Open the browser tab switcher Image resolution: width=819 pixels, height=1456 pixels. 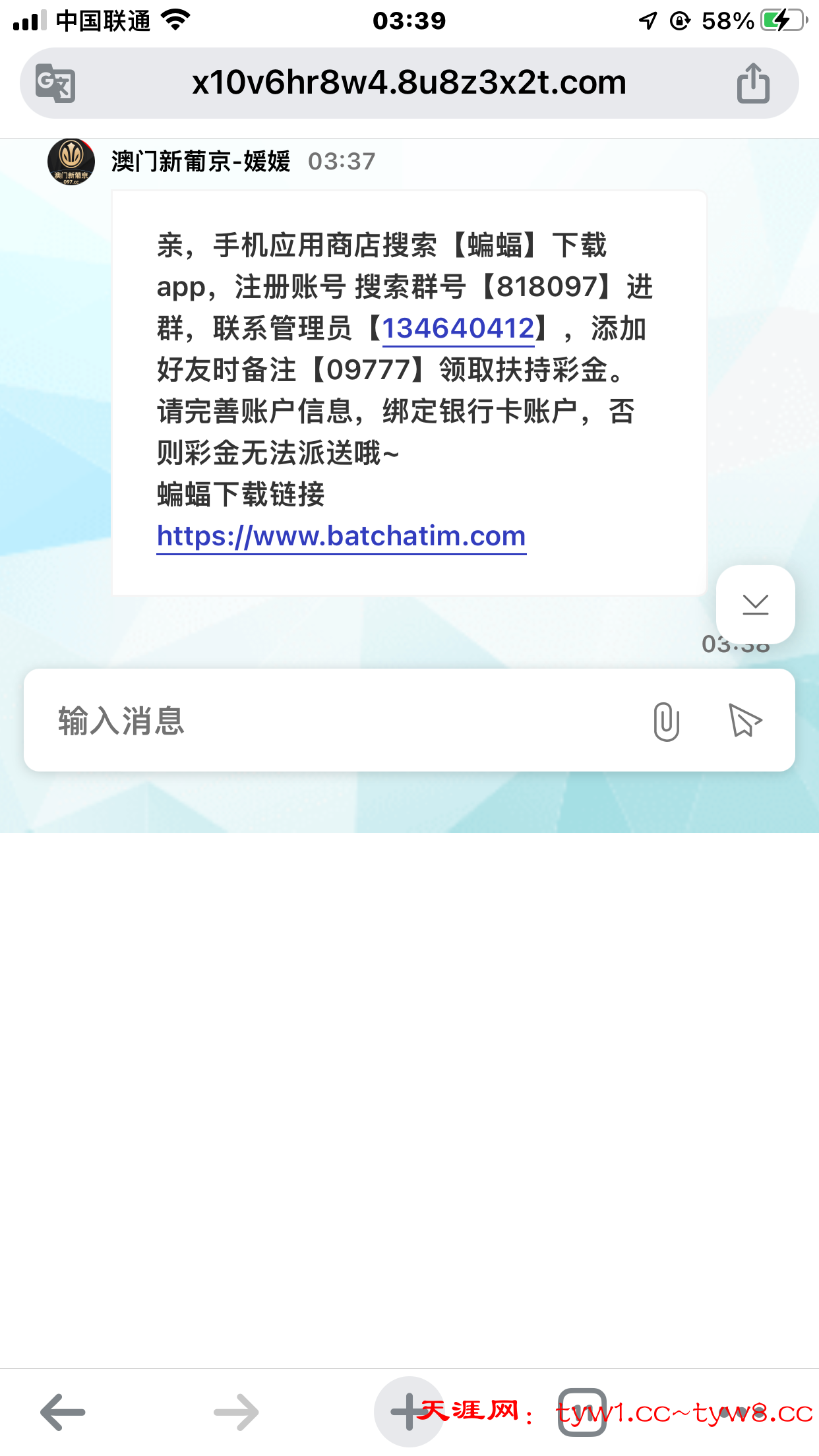[582, 1412]
